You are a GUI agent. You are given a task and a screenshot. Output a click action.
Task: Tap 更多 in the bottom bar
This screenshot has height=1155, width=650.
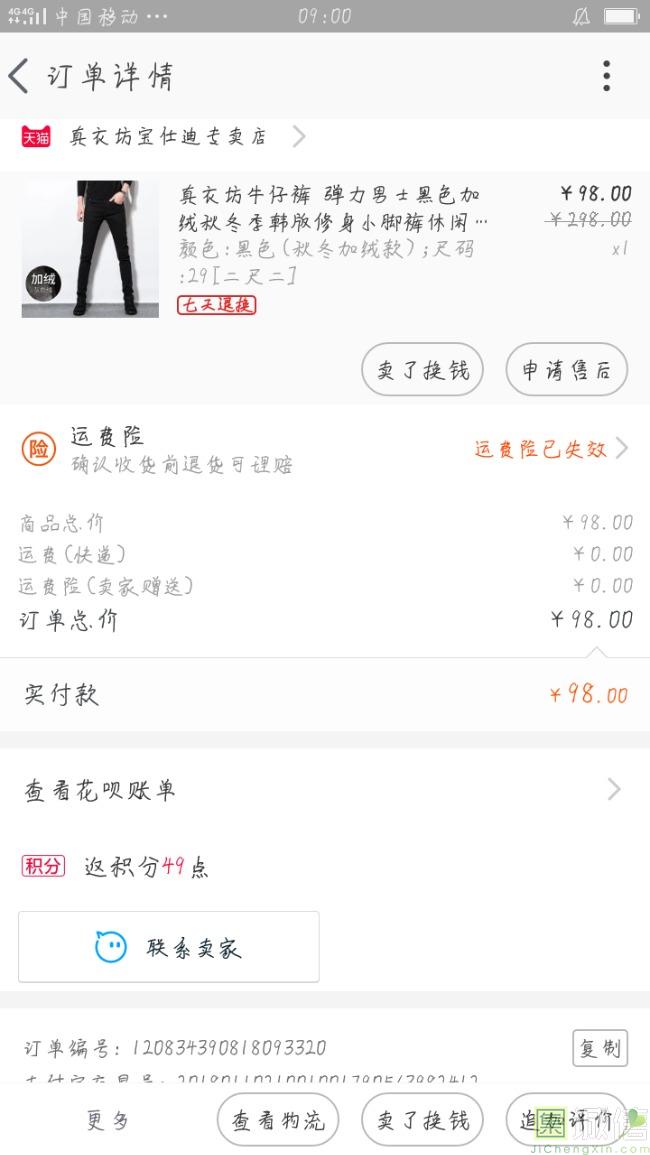[107, 1121]
